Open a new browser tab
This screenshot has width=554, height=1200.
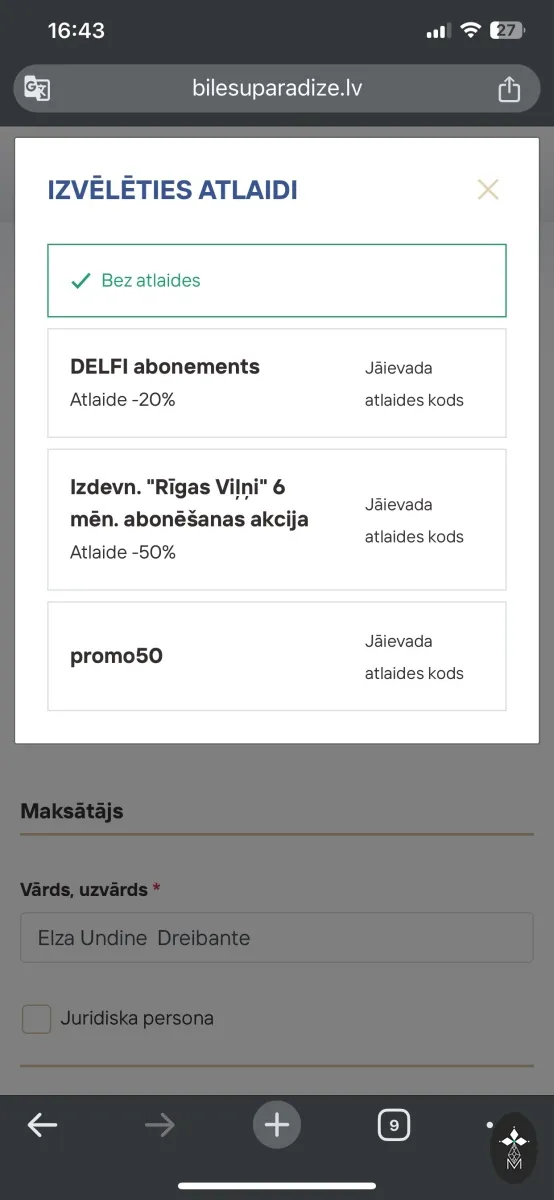pos(277,1126)
